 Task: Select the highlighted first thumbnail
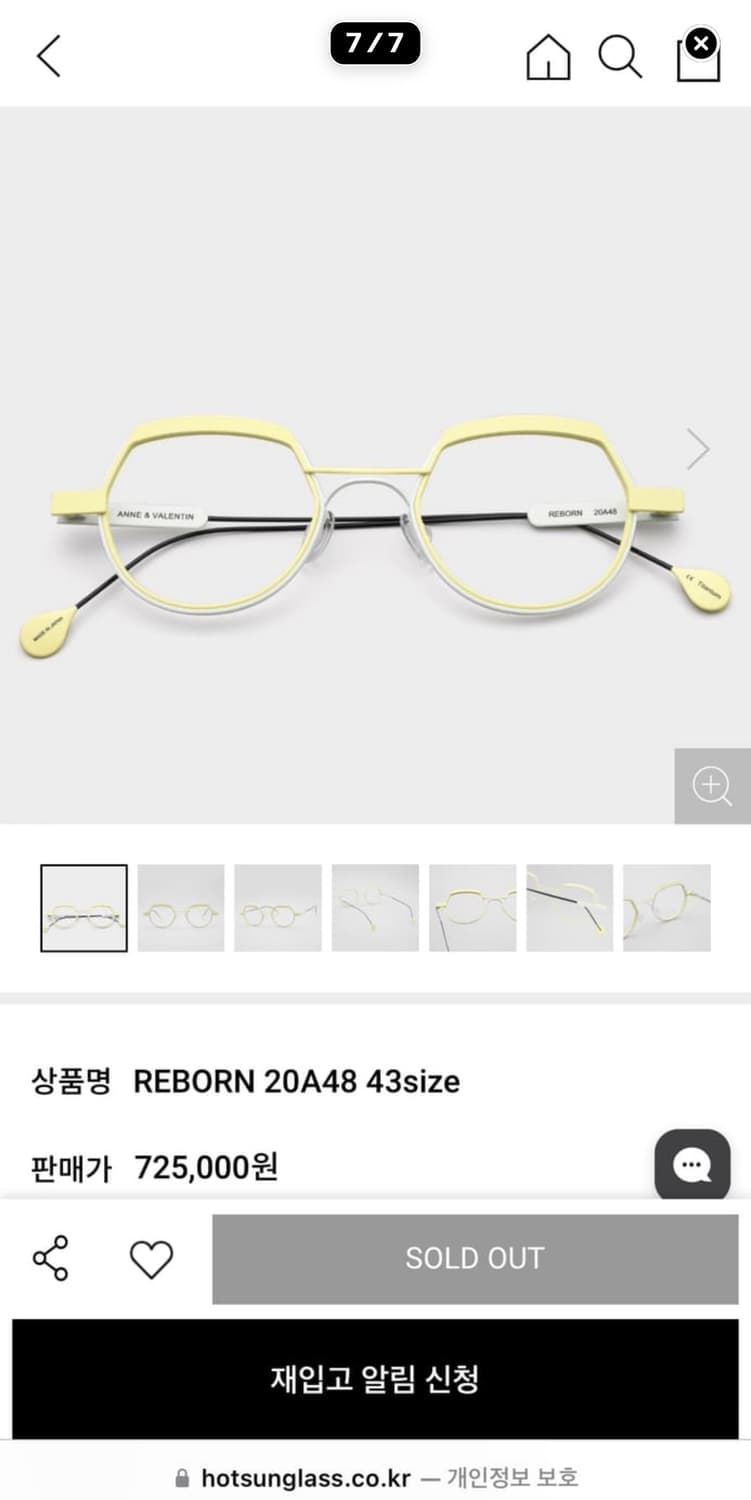[83, 905]
